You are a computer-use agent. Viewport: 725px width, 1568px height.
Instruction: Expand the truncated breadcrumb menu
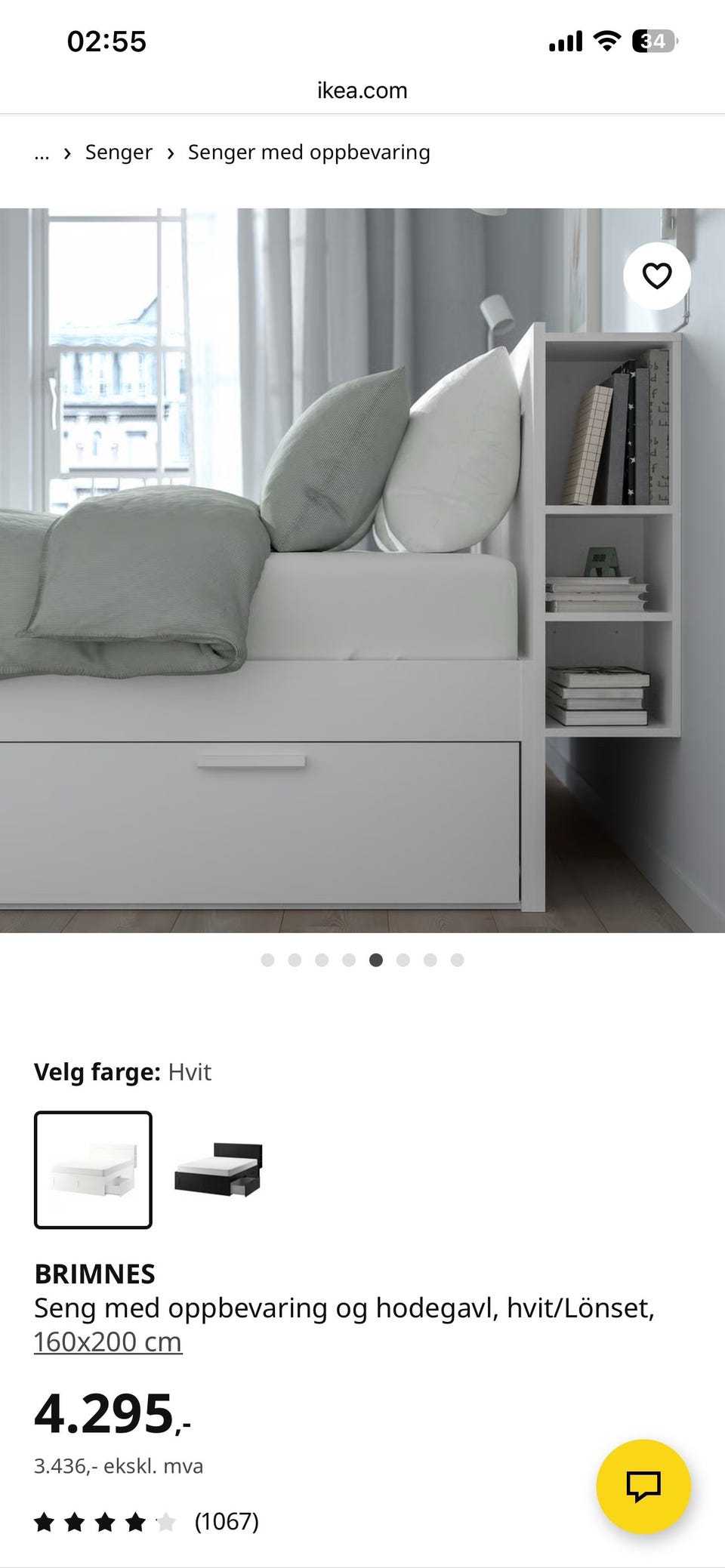(x=42, y=152)
